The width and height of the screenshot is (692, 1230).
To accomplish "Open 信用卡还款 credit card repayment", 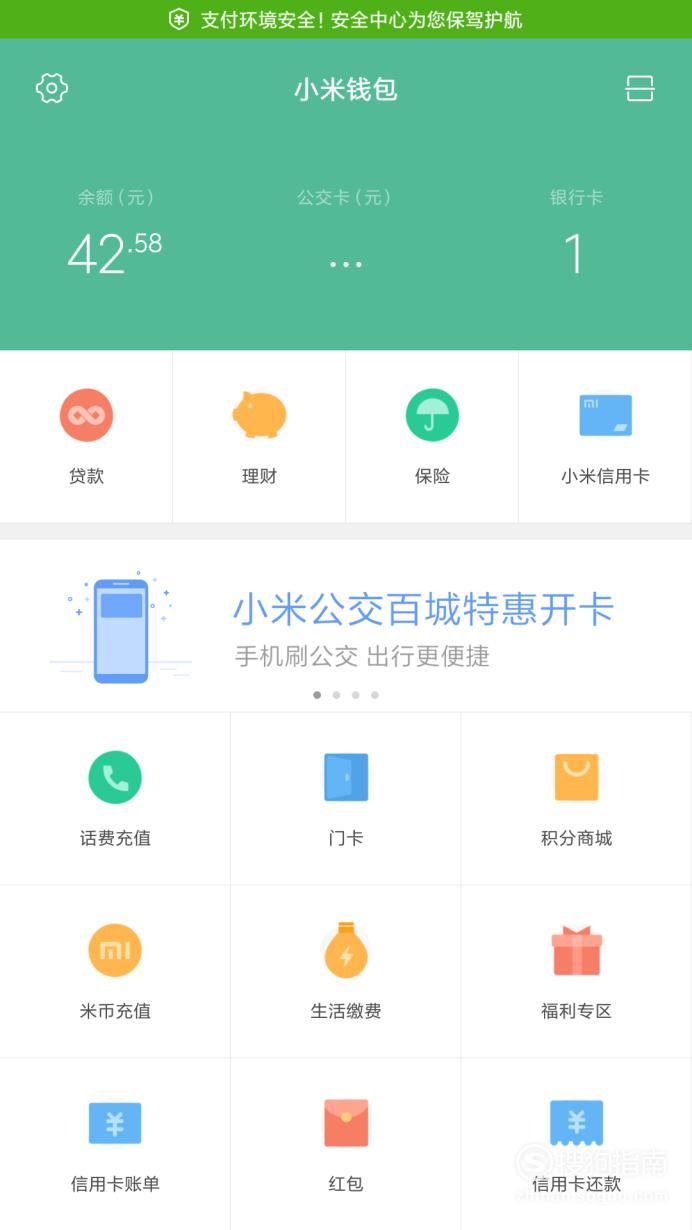I will (x=576, y=1144).
